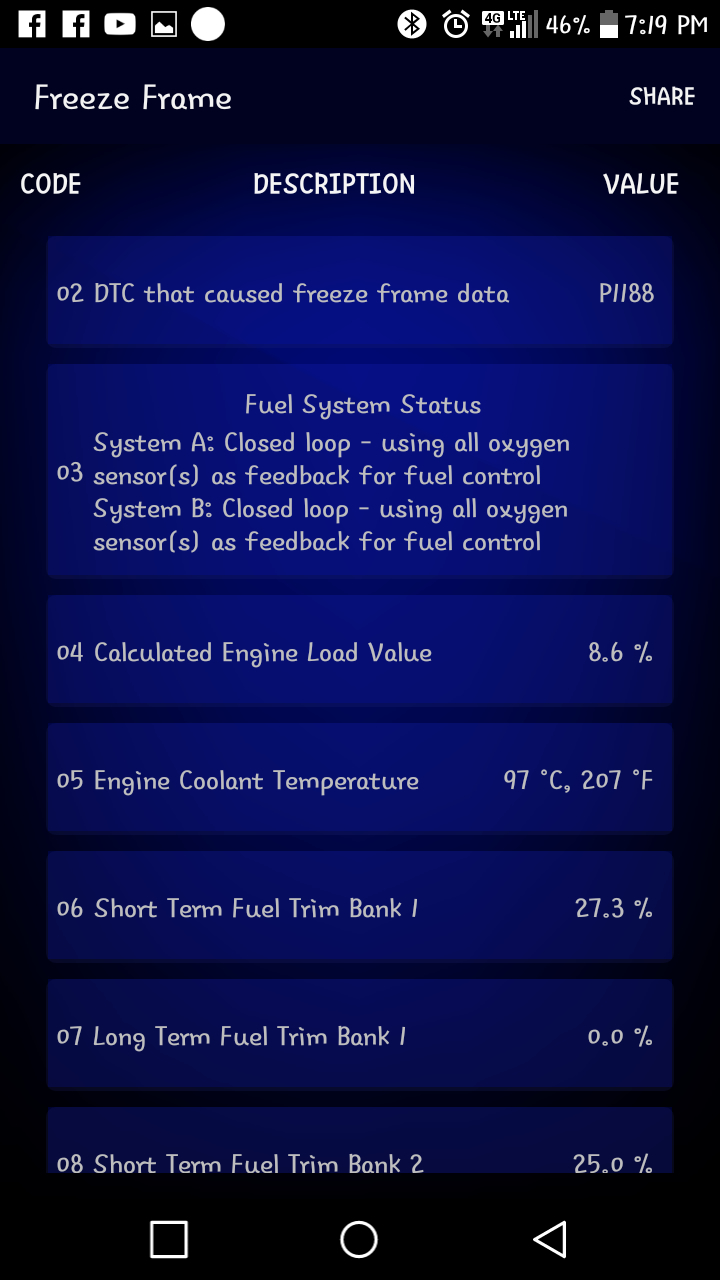Go back with the system back button
Viewport: 720px width, 1280px height.
click(550, 1239)
